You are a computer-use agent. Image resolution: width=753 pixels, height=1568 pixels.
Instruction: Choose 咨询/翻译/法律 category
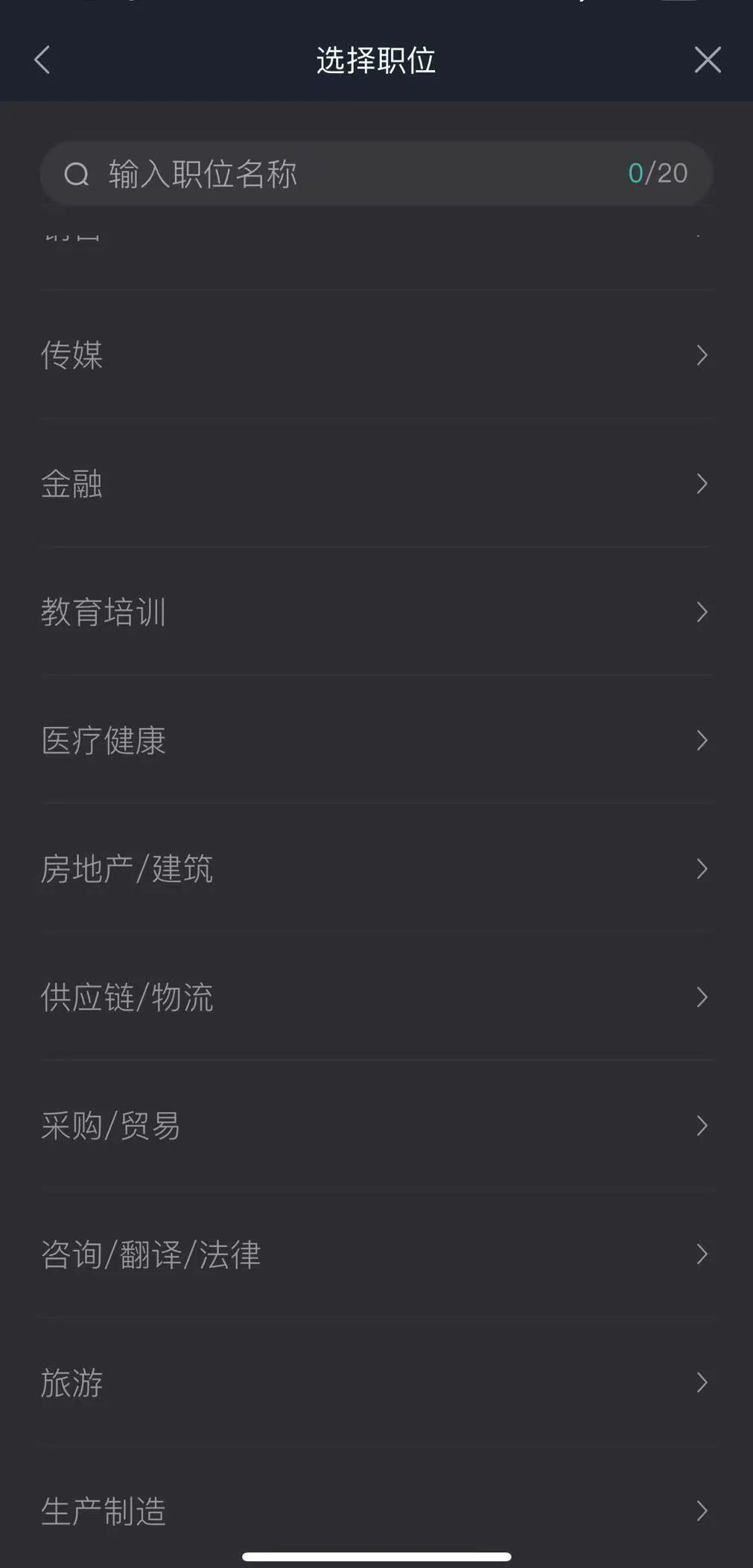[376, 1254]
